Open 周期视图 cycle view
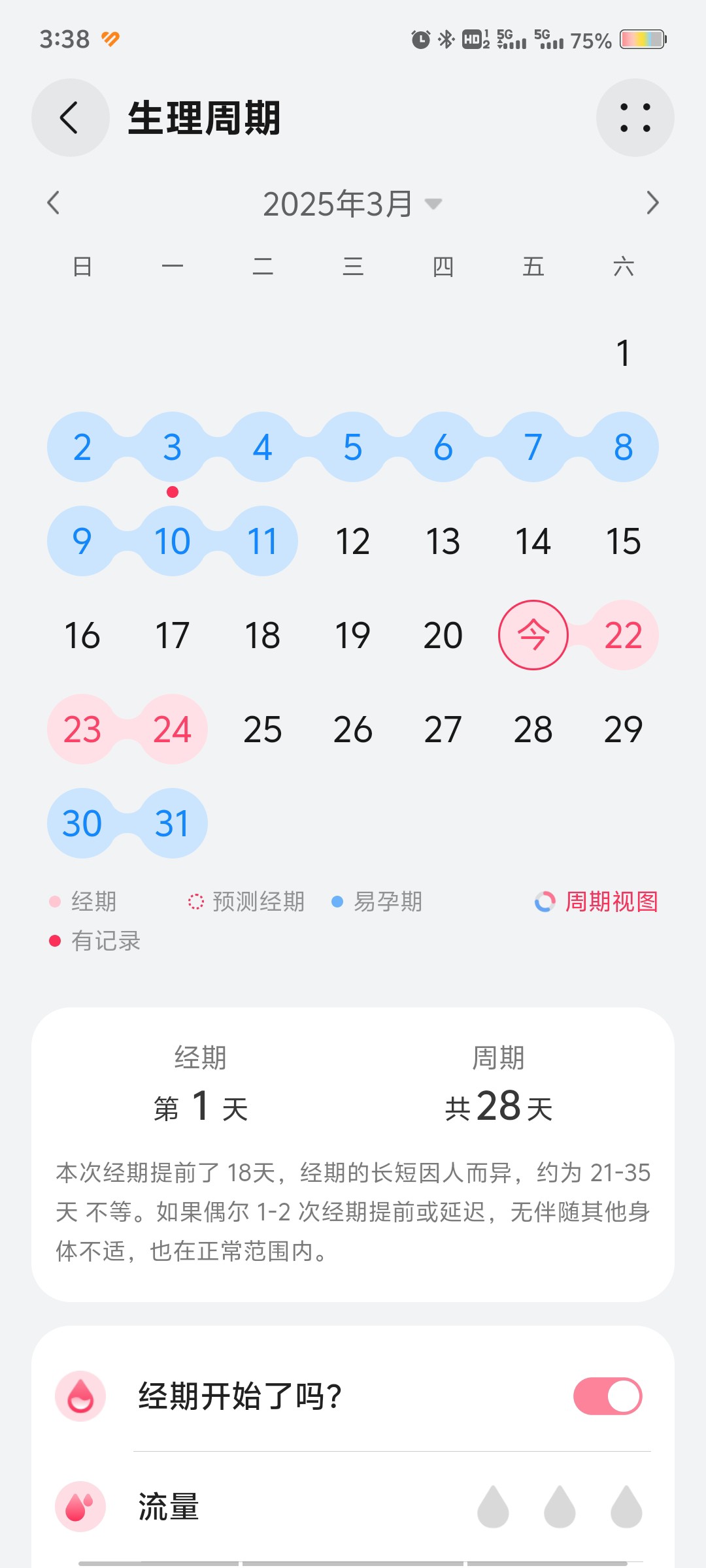Viewport: 706px width, 1568px height. pos(596,902)
